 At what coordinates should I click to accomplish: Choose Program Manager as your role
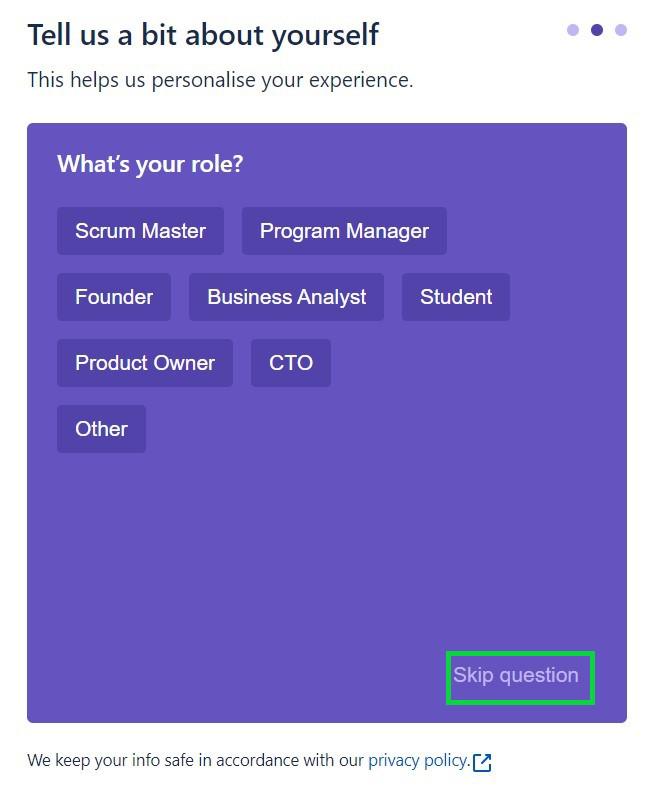pos(344,231)
